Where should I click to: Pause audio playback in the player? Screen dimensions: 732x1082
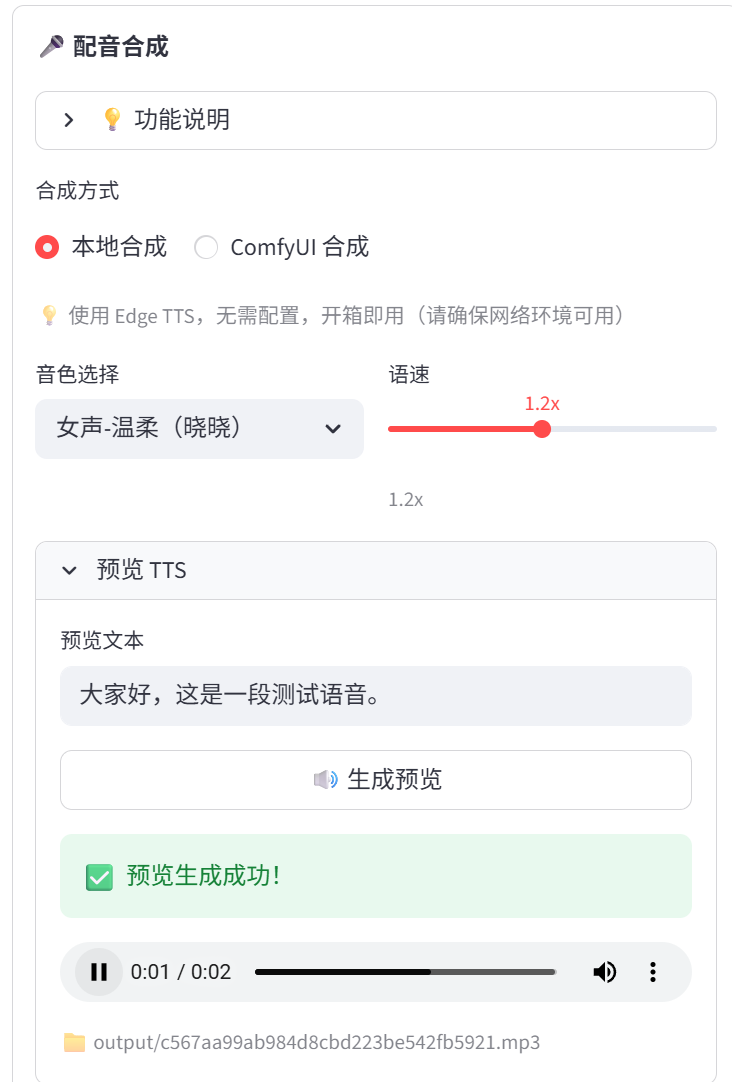97,971
